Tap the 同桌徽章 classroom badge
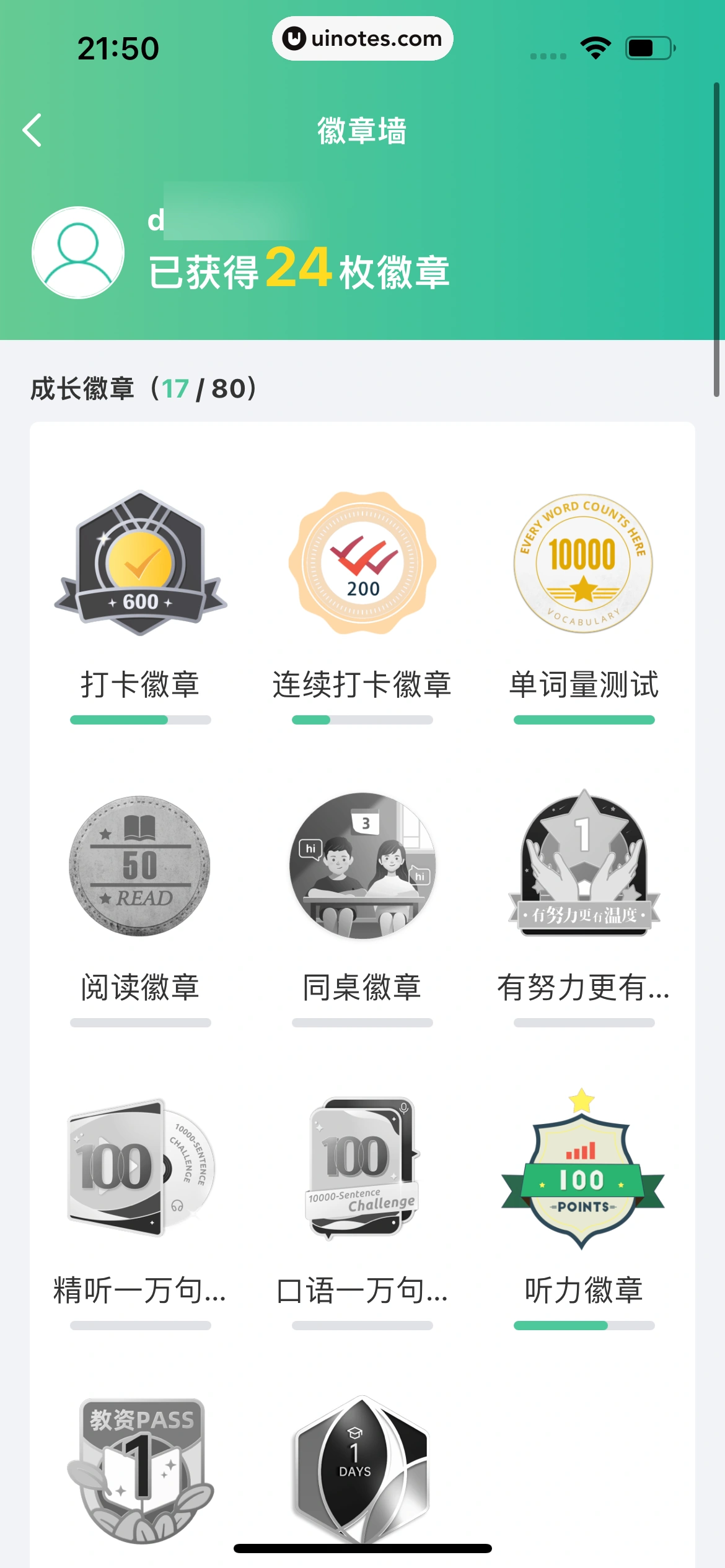 tap(362, 867)
